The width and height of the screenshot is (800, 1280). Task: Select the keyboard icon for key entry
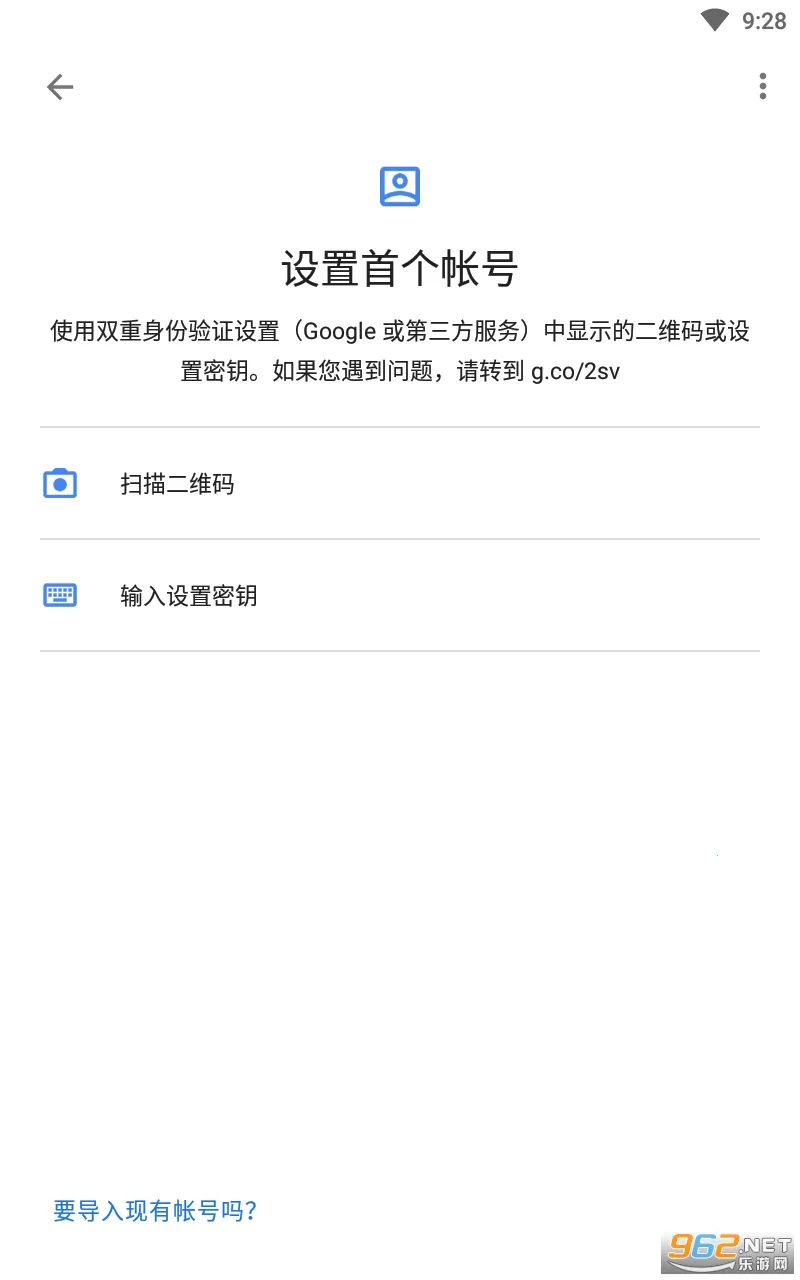[60, 595]
